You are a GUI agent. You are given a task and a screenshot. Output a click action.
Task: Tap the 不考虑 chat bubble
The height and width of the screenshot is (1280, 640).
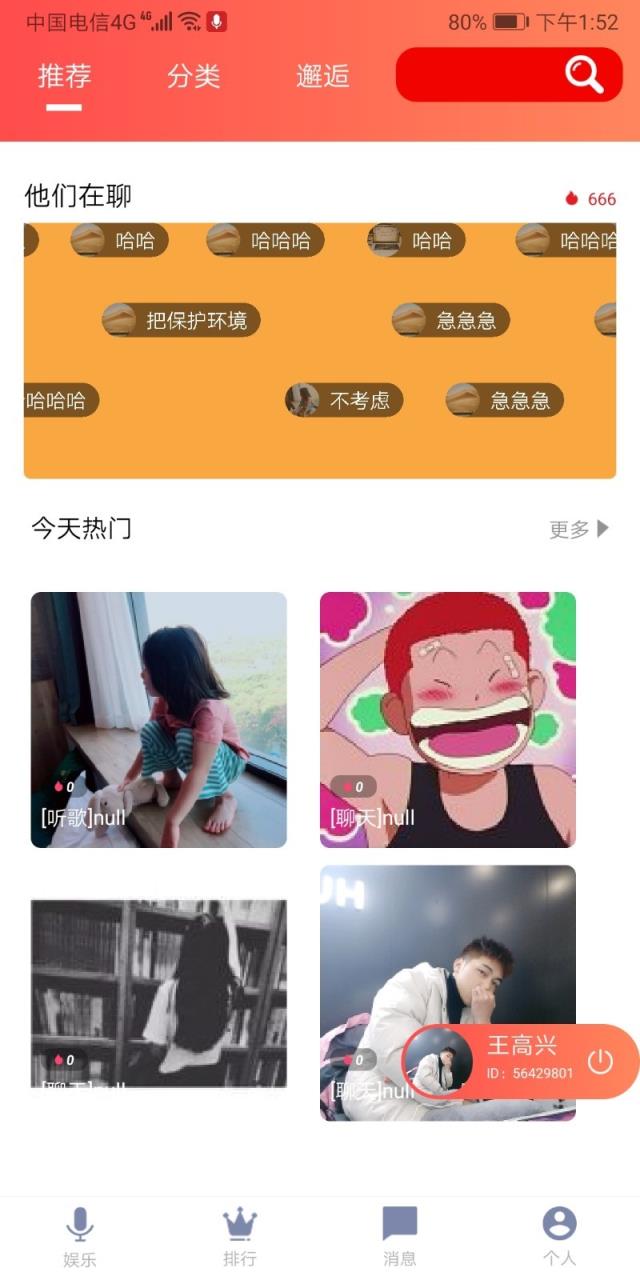click(344, 400)
